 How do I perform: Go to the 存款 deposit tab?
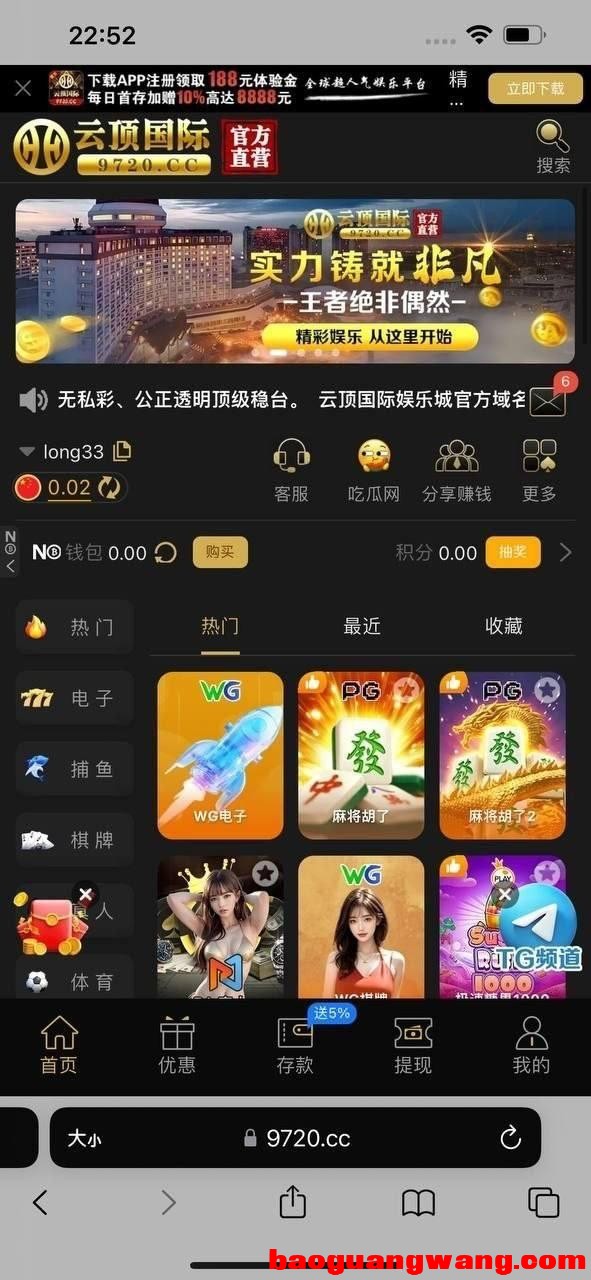coord(295,1045)
